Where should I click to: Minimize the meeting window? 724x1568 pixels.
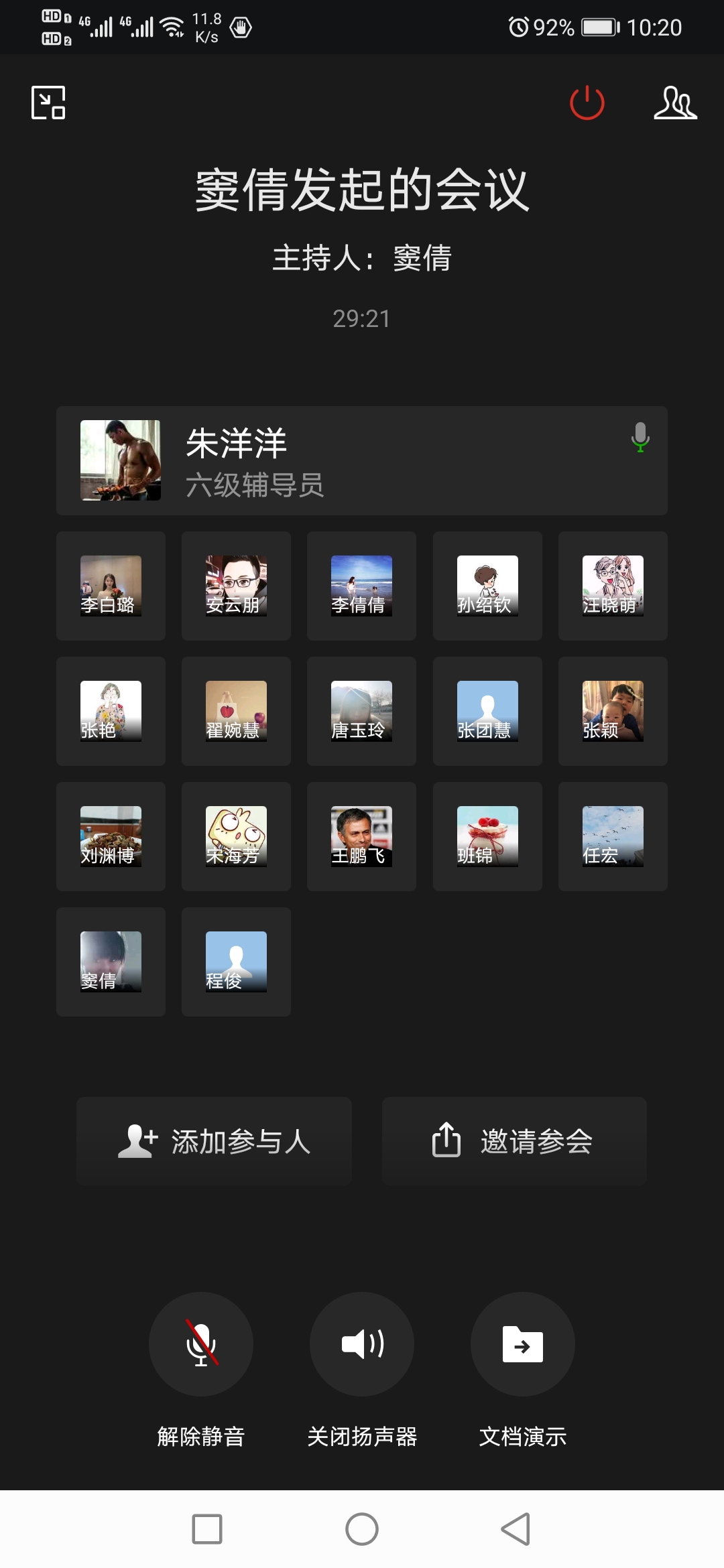click(x=48, y=103)
